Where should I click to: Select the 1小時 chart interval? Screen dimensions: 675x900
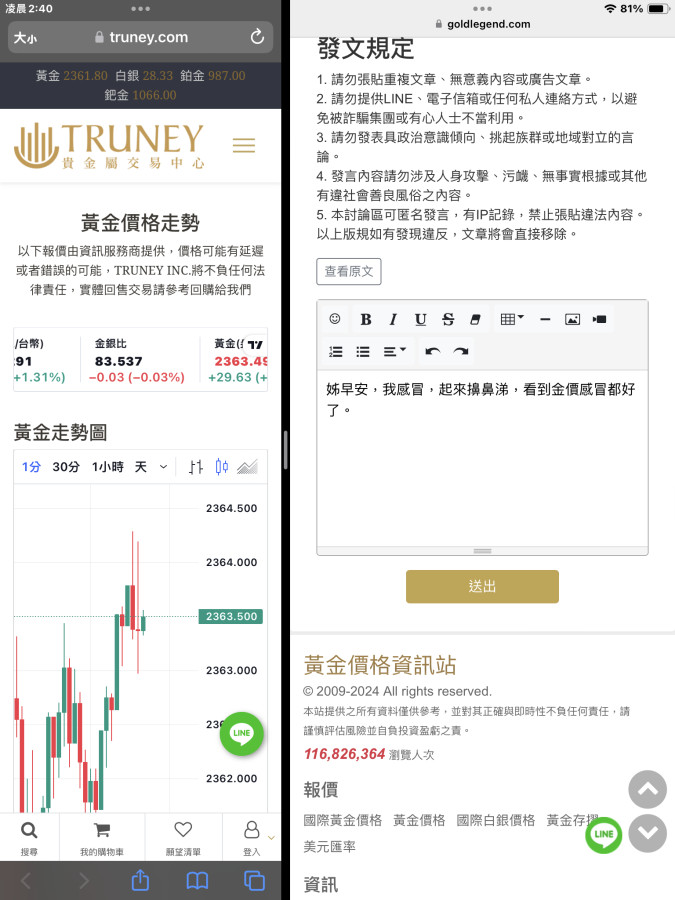(107, 467)
